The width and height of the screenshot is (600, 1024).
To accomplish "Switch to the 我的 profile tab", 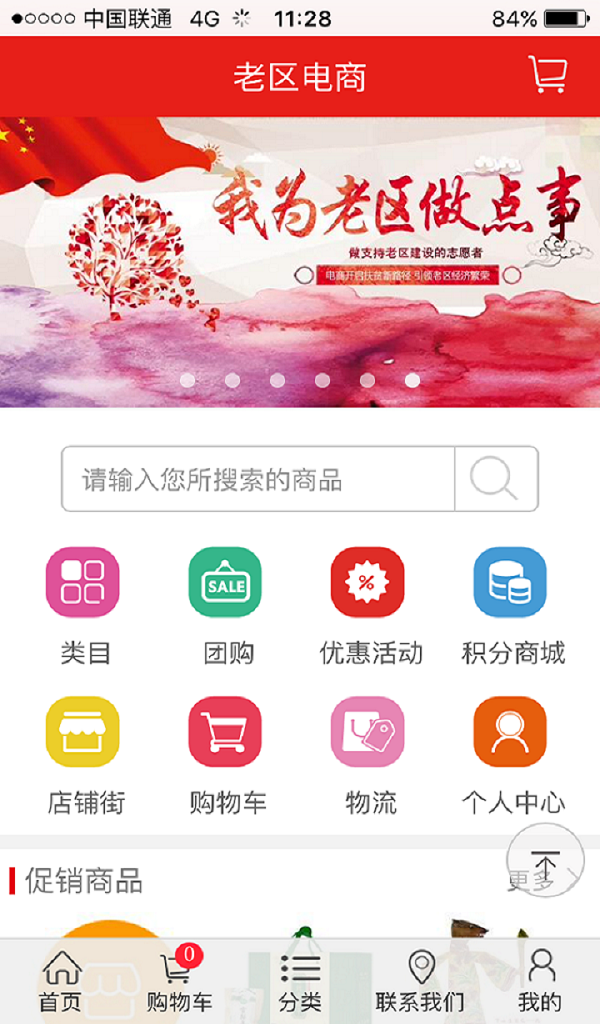I will [540, 982].
